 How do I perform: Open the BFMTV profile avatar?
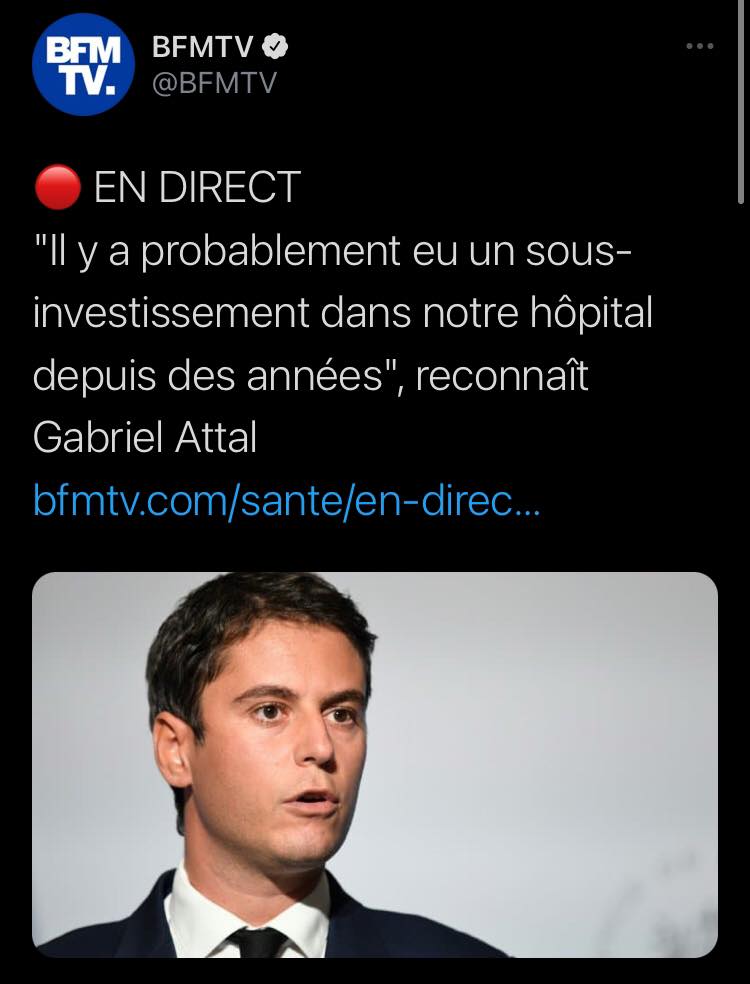(x=83, y=65)
